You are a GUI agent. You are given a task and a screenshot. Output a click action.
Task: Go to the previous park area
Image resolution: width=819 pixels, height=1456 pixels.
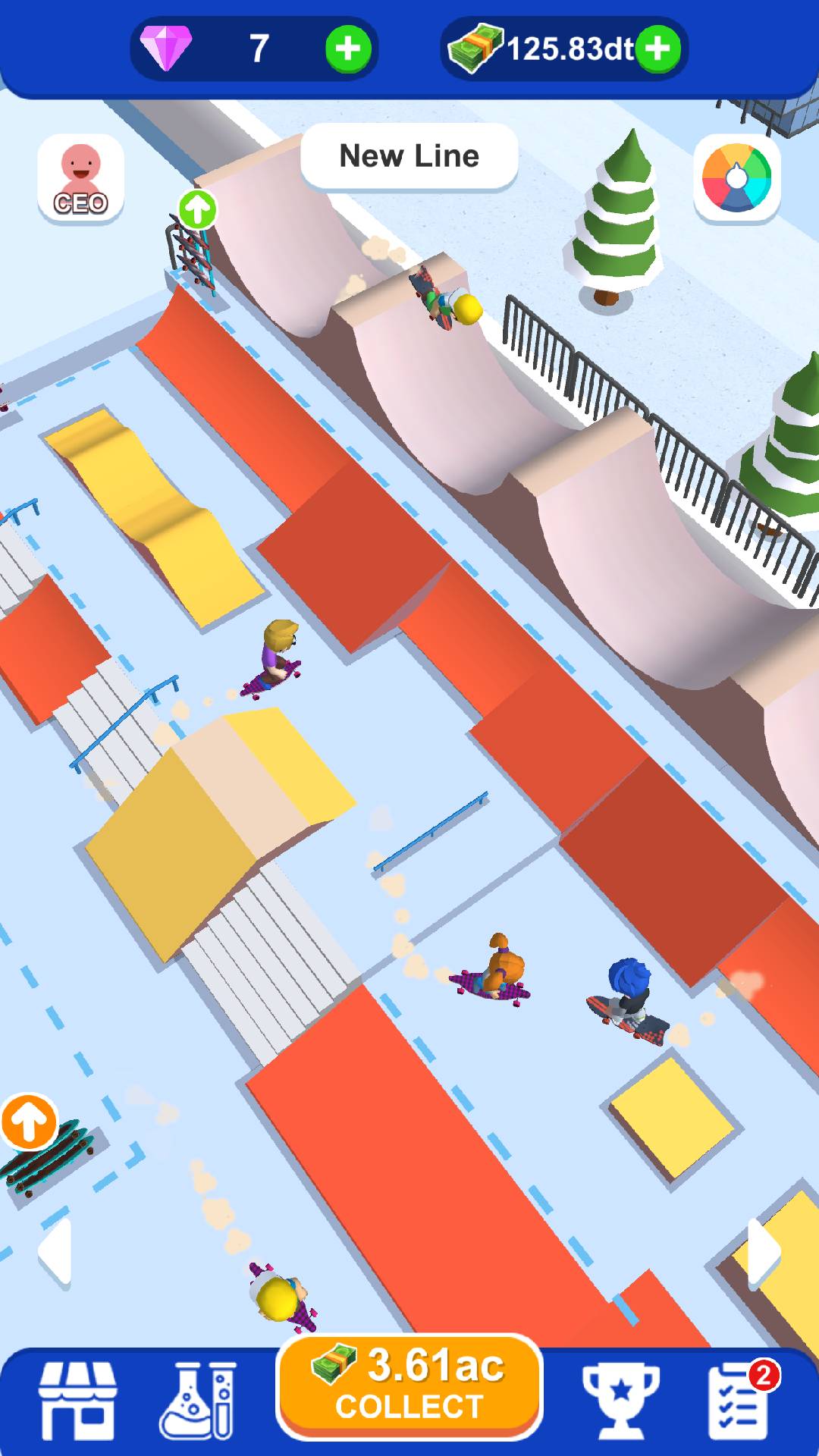click(55, 1253)
